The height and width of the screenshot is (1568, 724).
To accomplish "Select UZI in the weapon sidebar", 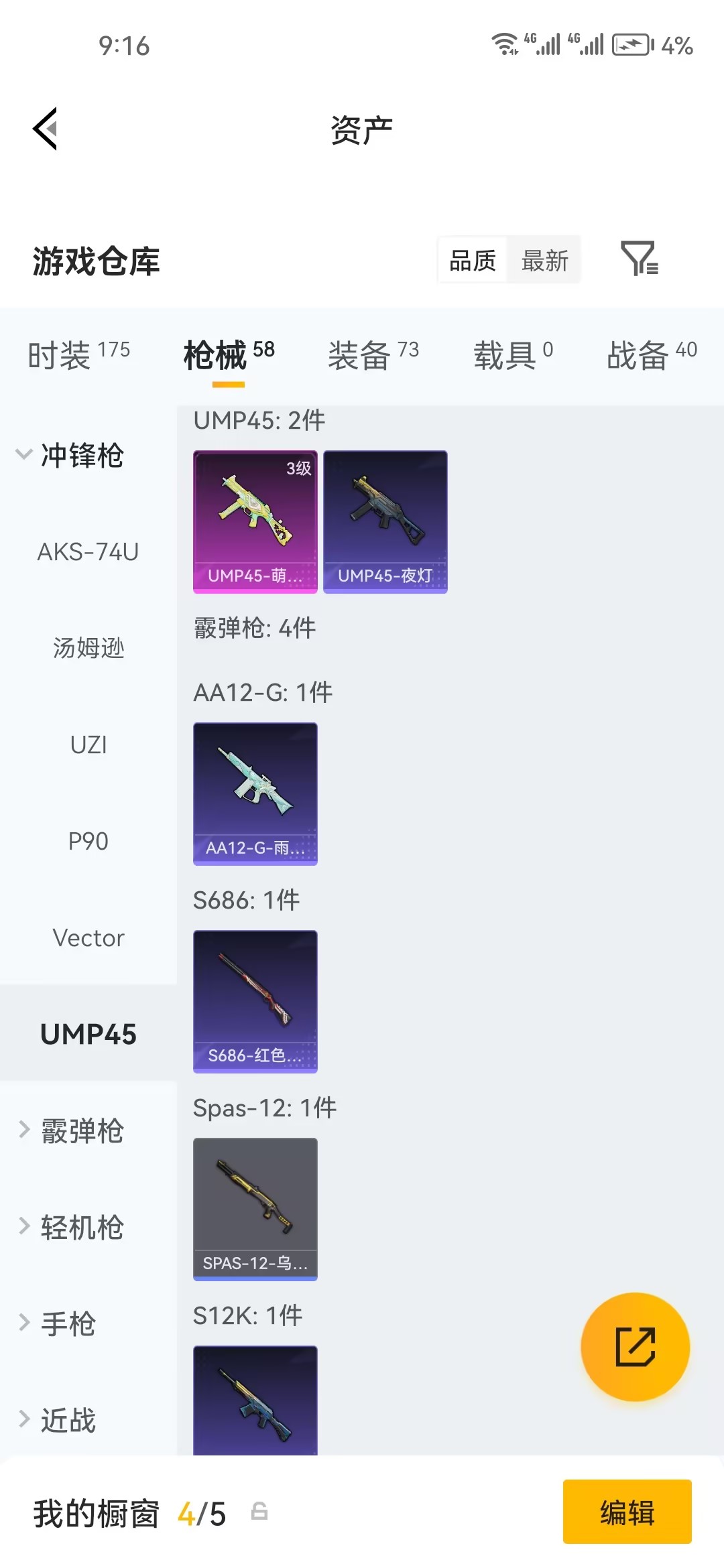I will tap(88, 744).
